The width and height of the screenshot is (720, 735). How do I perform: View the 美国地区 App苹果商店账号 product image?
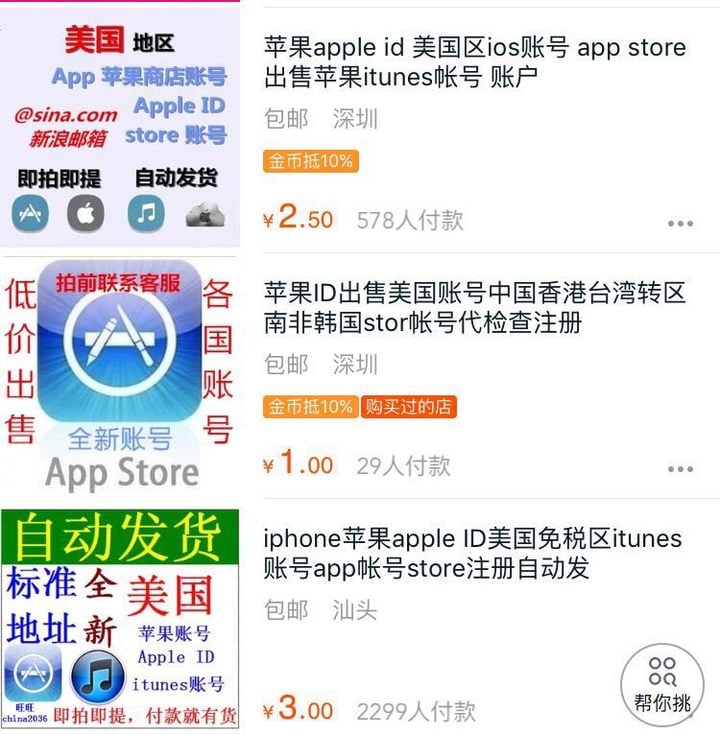point(120,124)
